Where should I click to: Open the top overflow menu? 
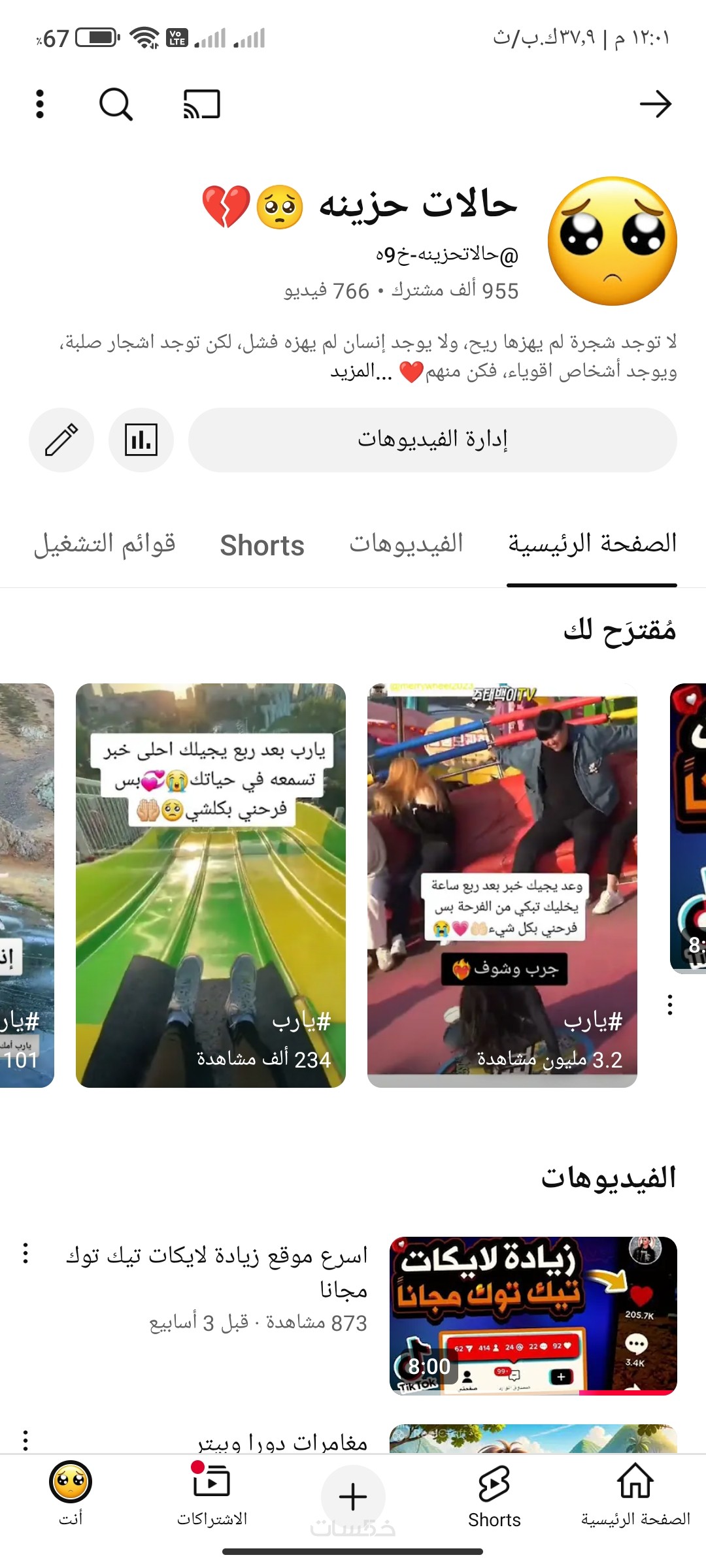(x=40, y=105)
